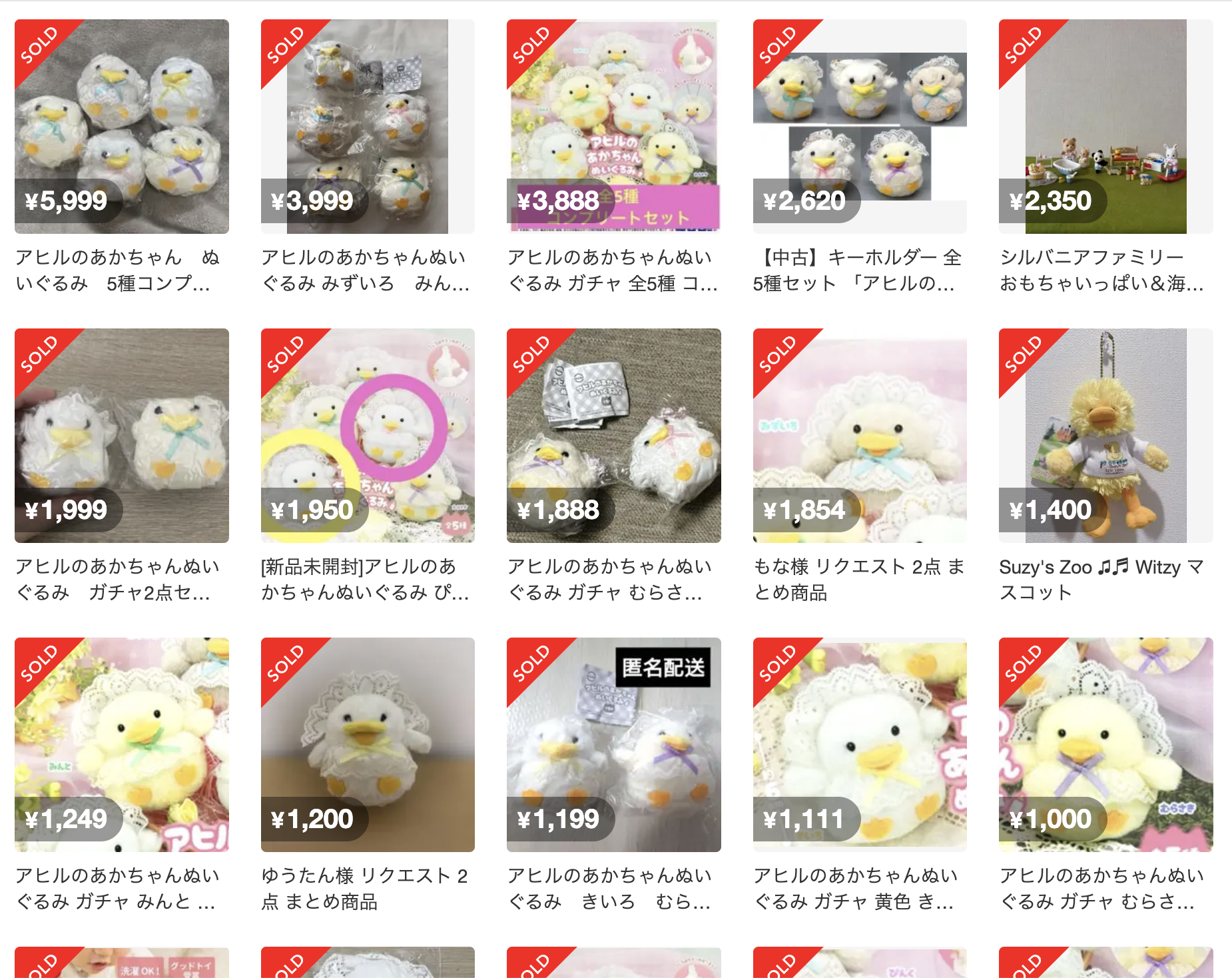The image size is (1232, 978).
Task: Open the ¥3,999 みずいろ duck plush listing
Action: (368, 127)
